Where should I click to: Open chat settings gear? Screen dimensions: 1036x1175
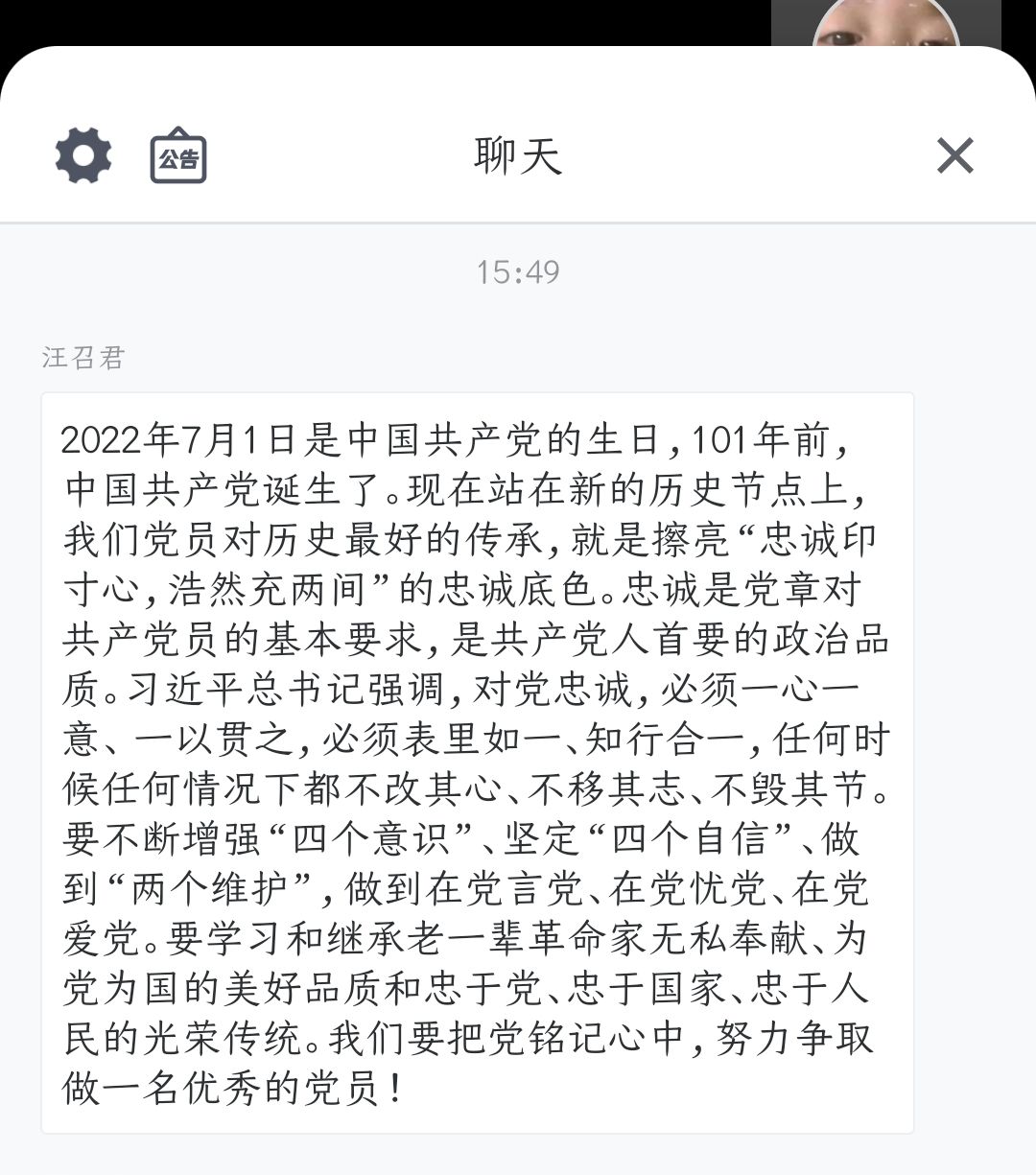[x=83, y=155]
